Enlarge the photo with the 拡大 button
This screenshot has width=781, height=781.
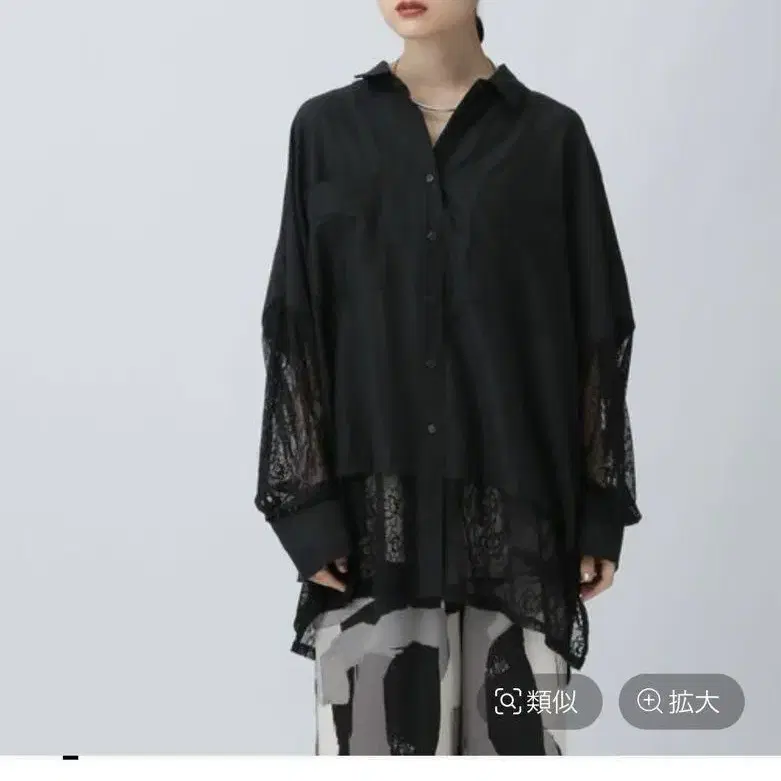pos(681,701)
